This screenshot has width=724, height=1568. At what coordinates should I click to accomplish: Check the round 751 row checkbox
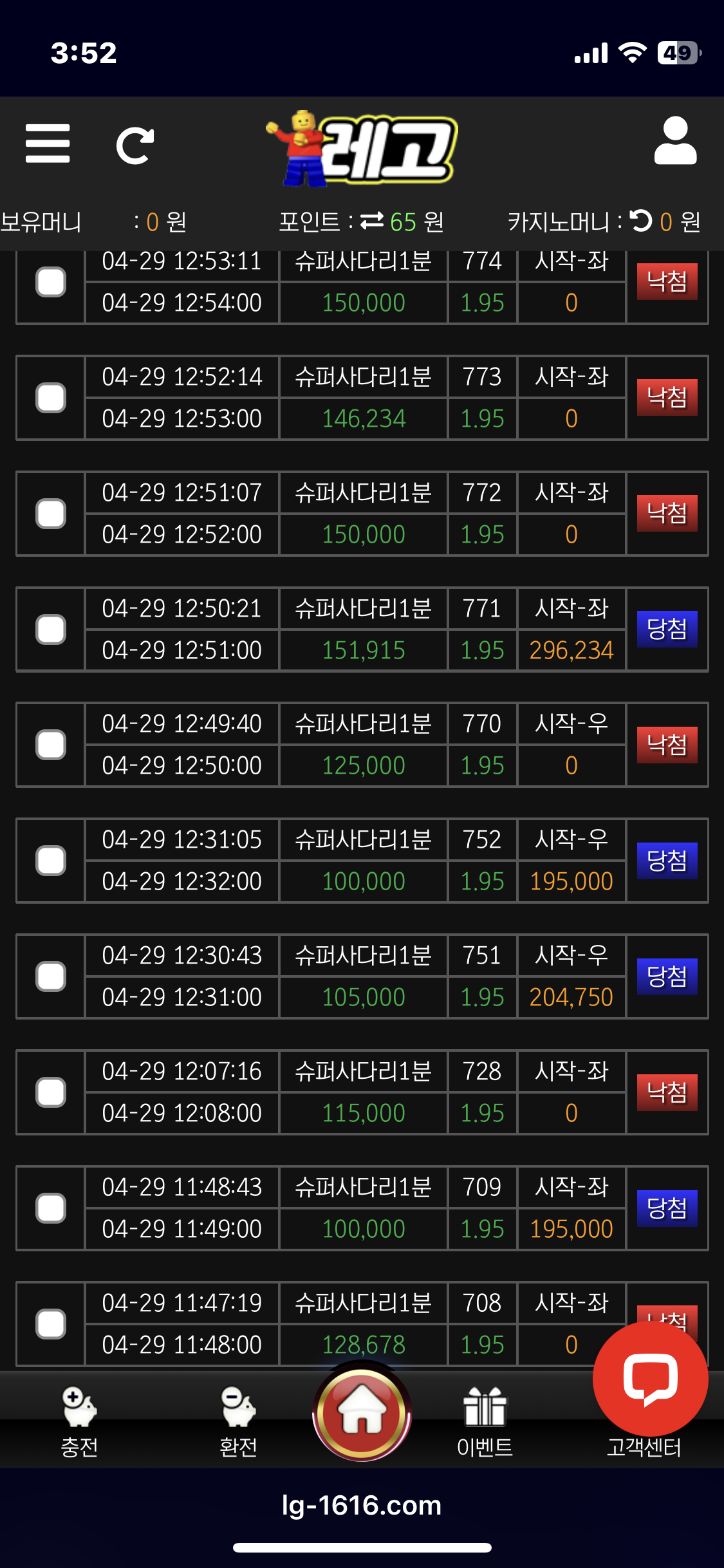pyautogui.click(x=51, y=976)
